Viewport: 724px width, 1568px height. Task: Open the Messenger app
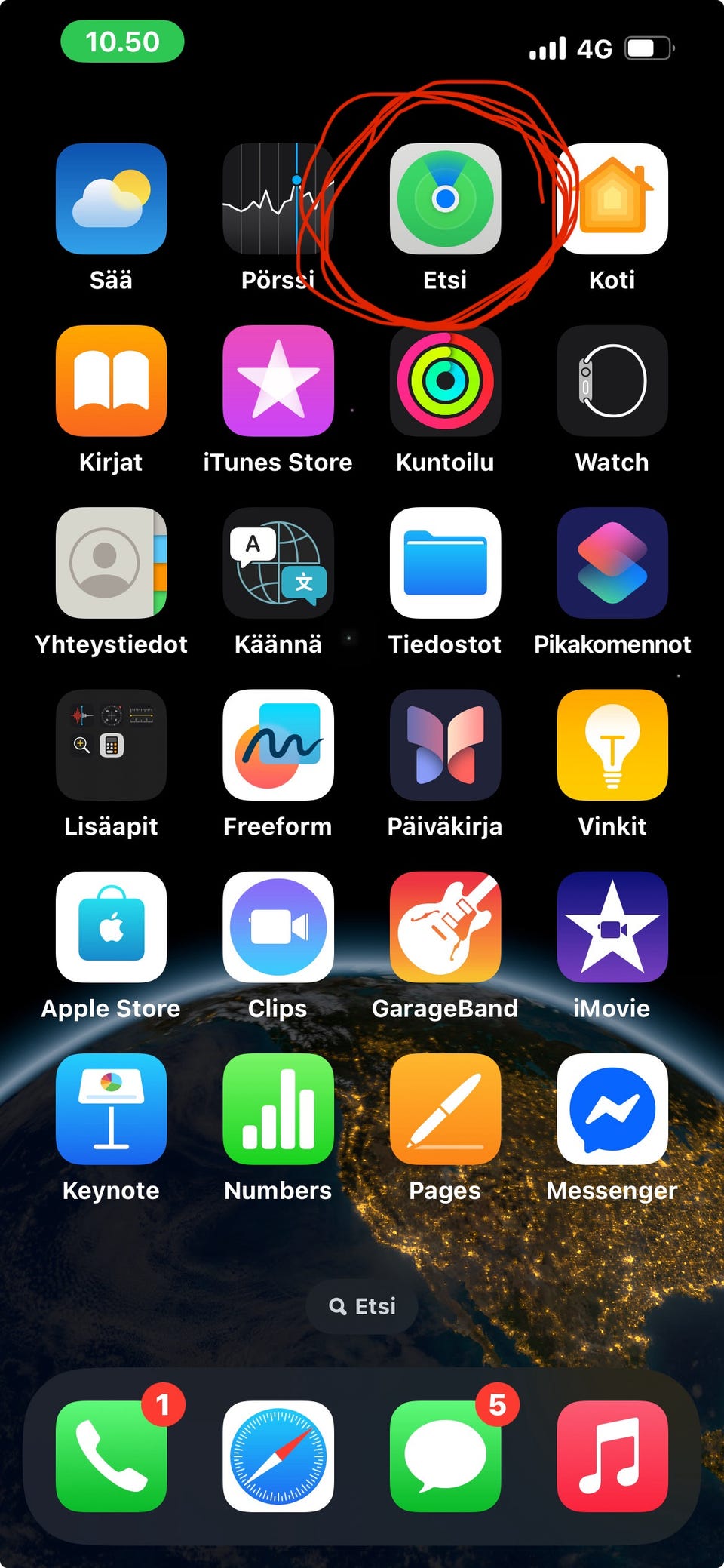coord(612,1108)
